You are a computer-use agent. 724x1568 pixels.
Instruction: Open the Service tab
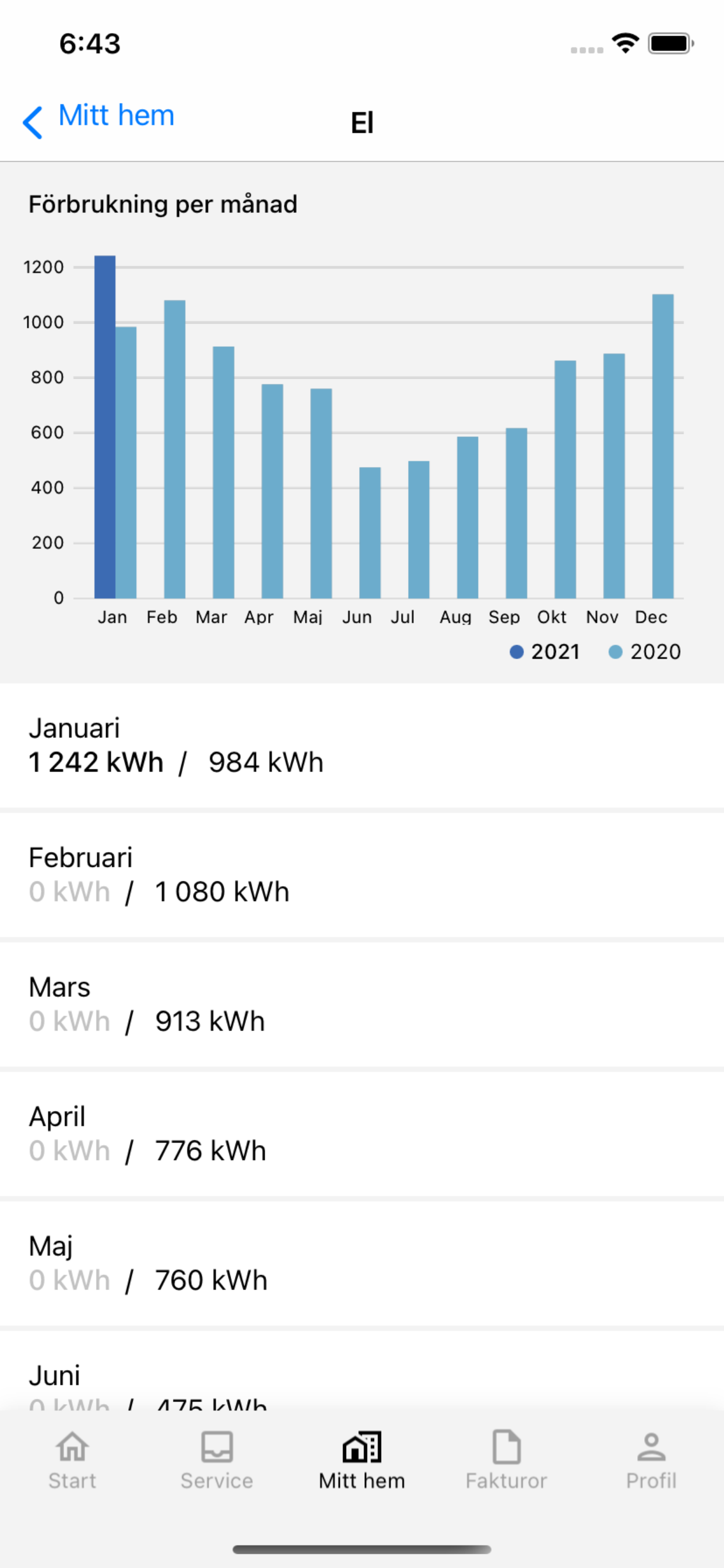[217, 1459]
